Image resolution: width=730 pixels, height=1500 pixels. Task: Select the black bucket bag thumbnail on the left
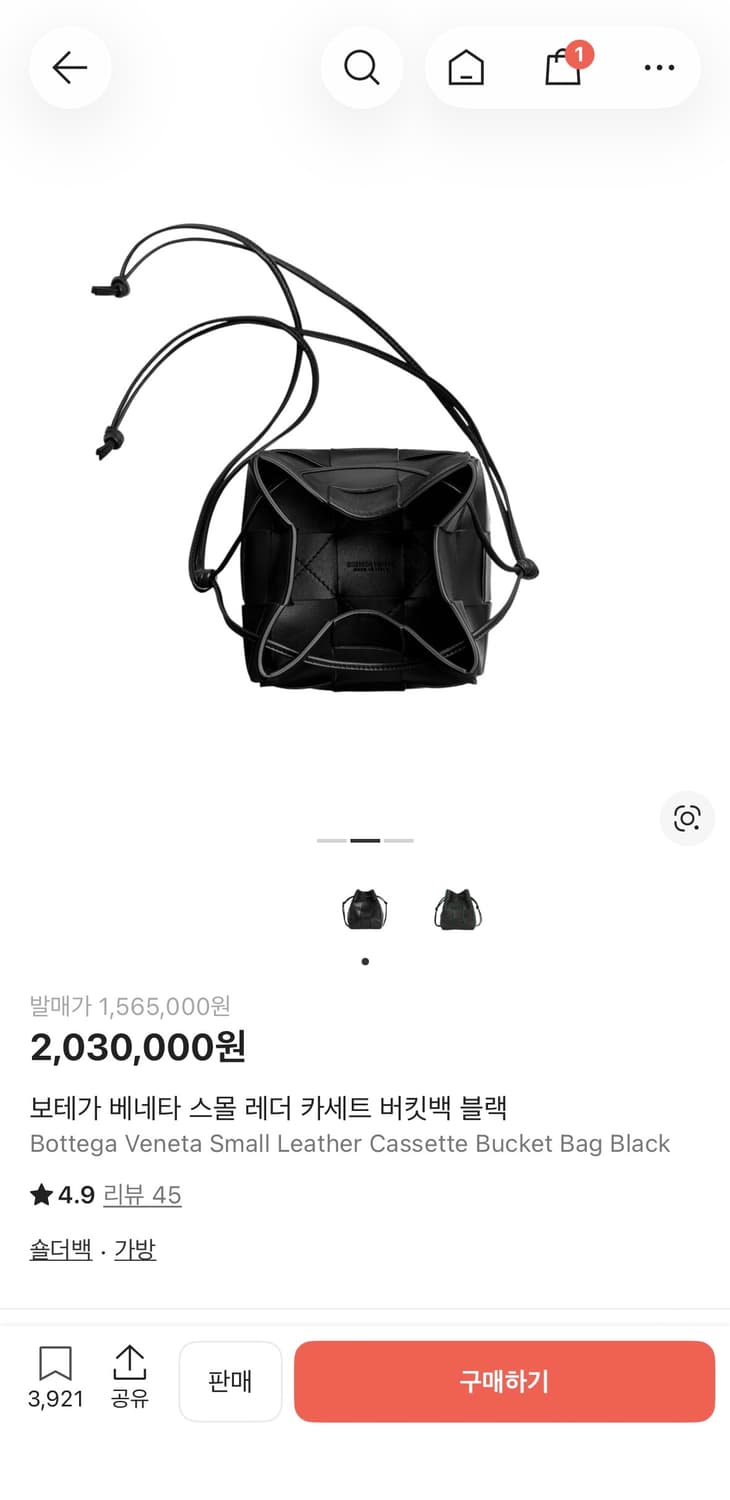point(364,908)
